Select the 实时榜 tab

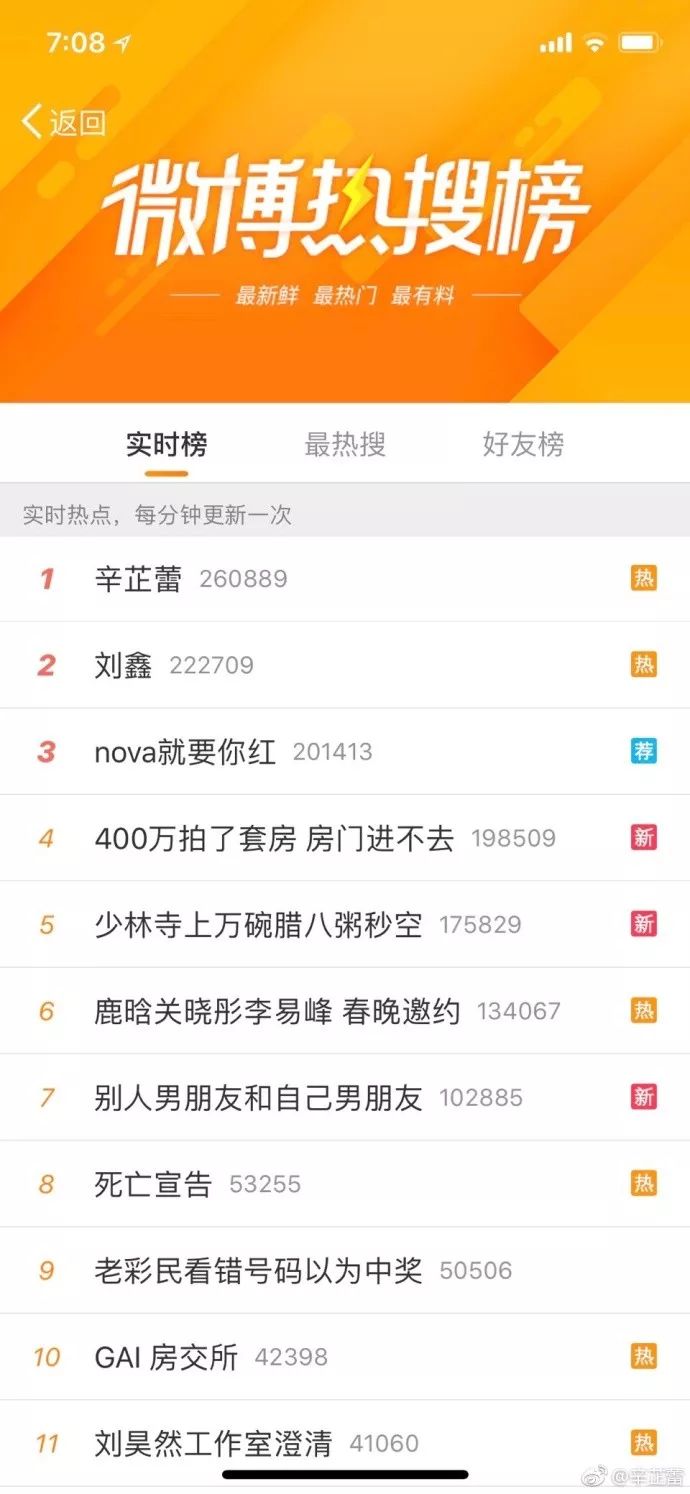[x=166, y=444]
